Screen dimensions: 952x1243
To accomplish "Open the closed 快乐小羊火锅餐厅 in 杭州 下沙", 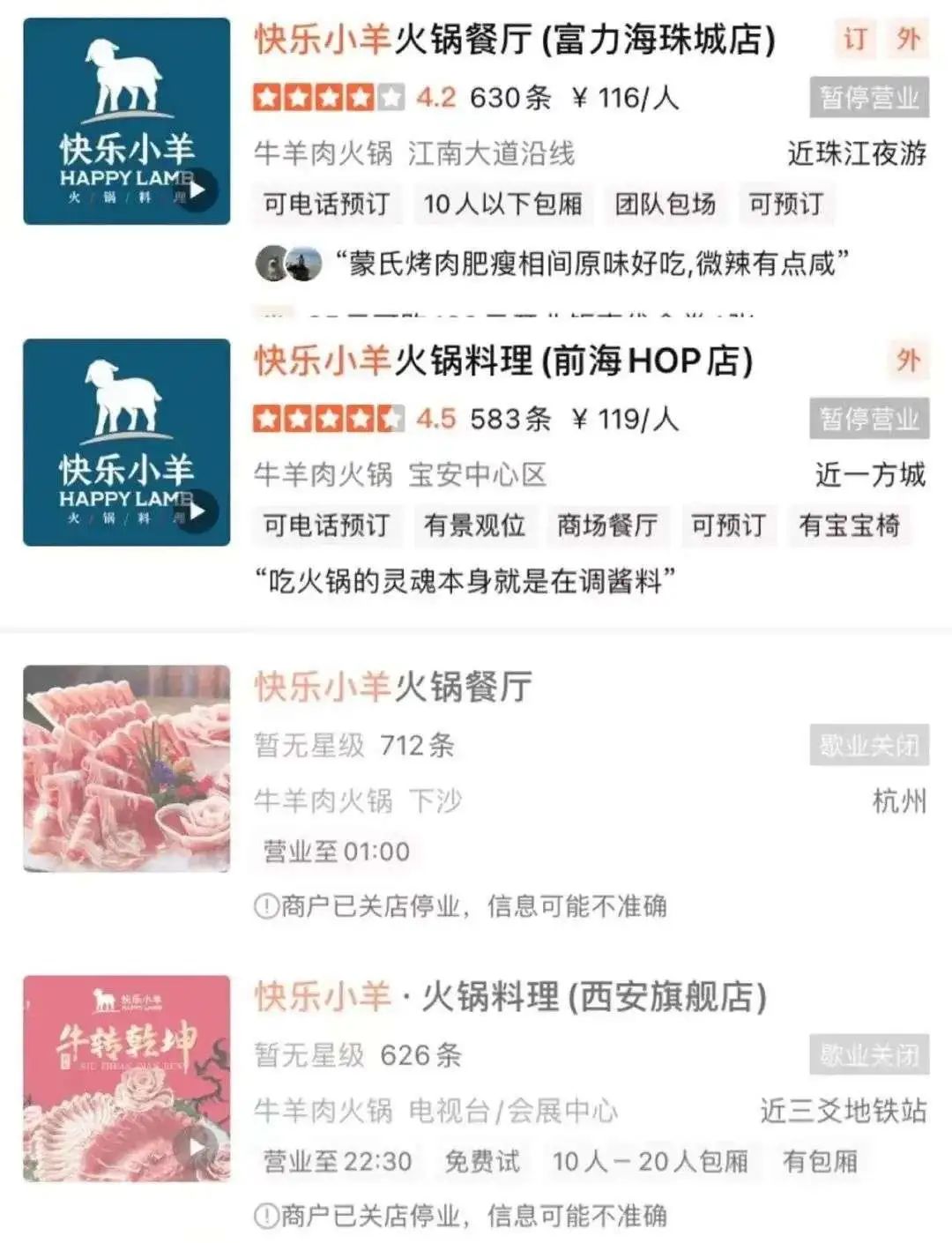I will click(393, 688).
